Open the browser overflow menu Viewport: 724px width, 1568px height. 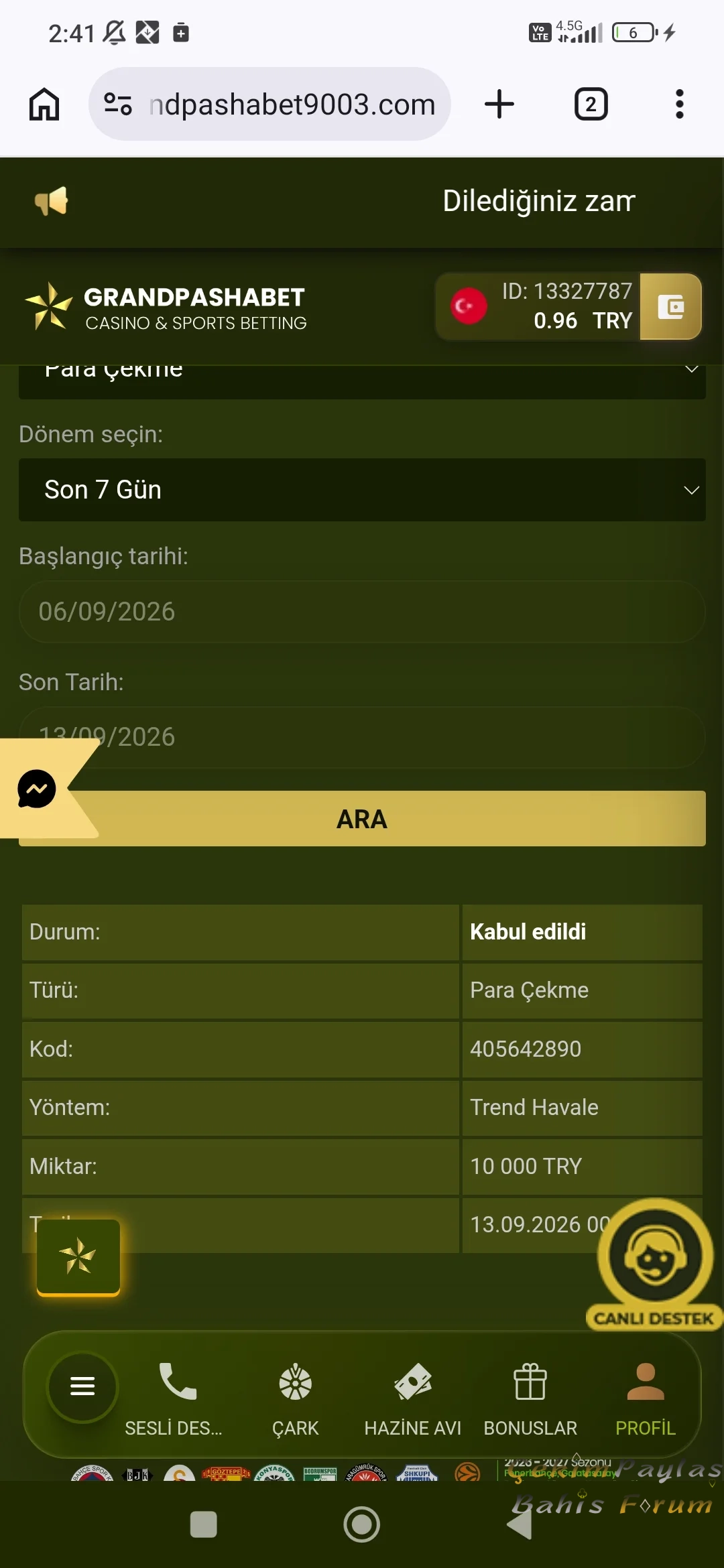pos(679,105)
